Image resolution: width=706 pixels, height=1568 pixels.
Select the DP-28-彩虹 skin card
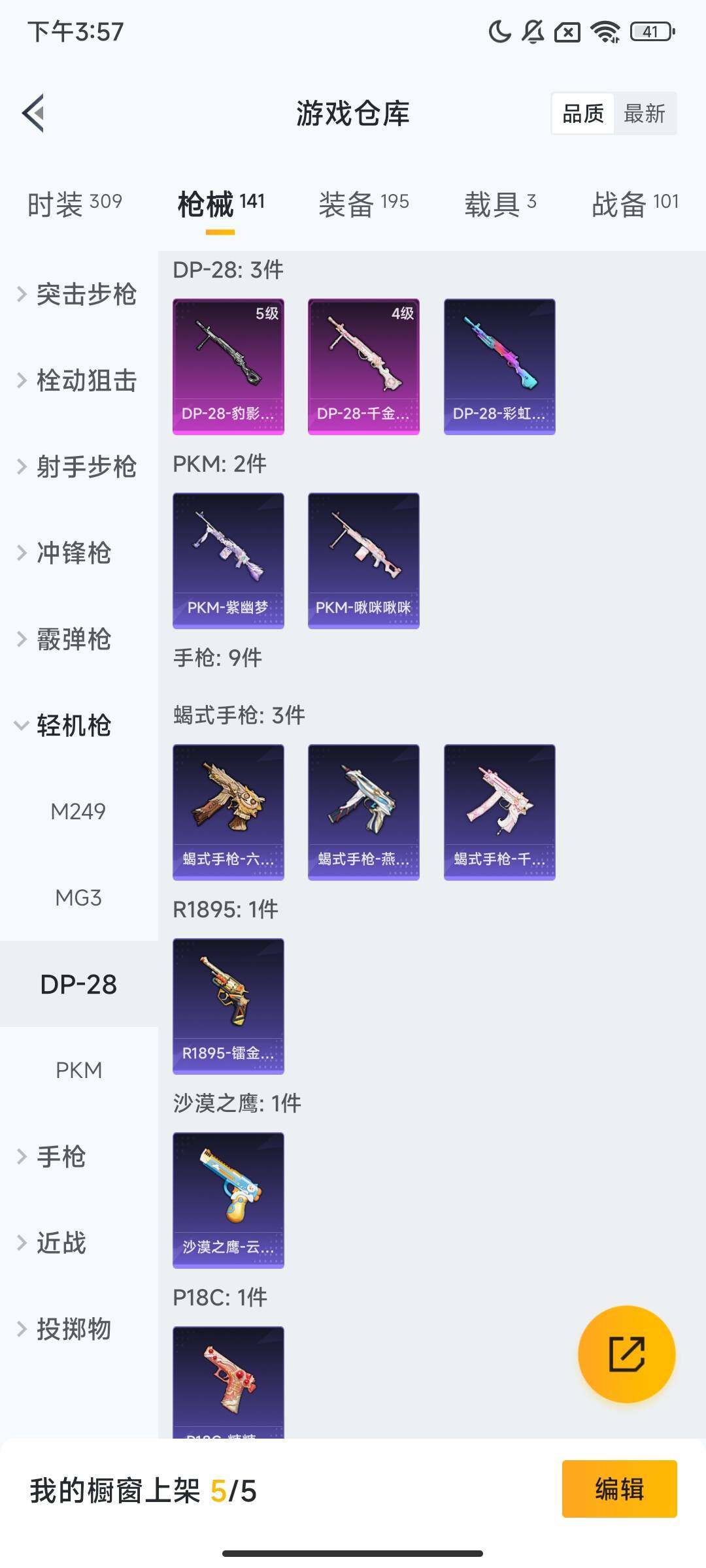(x=499, y=364)
